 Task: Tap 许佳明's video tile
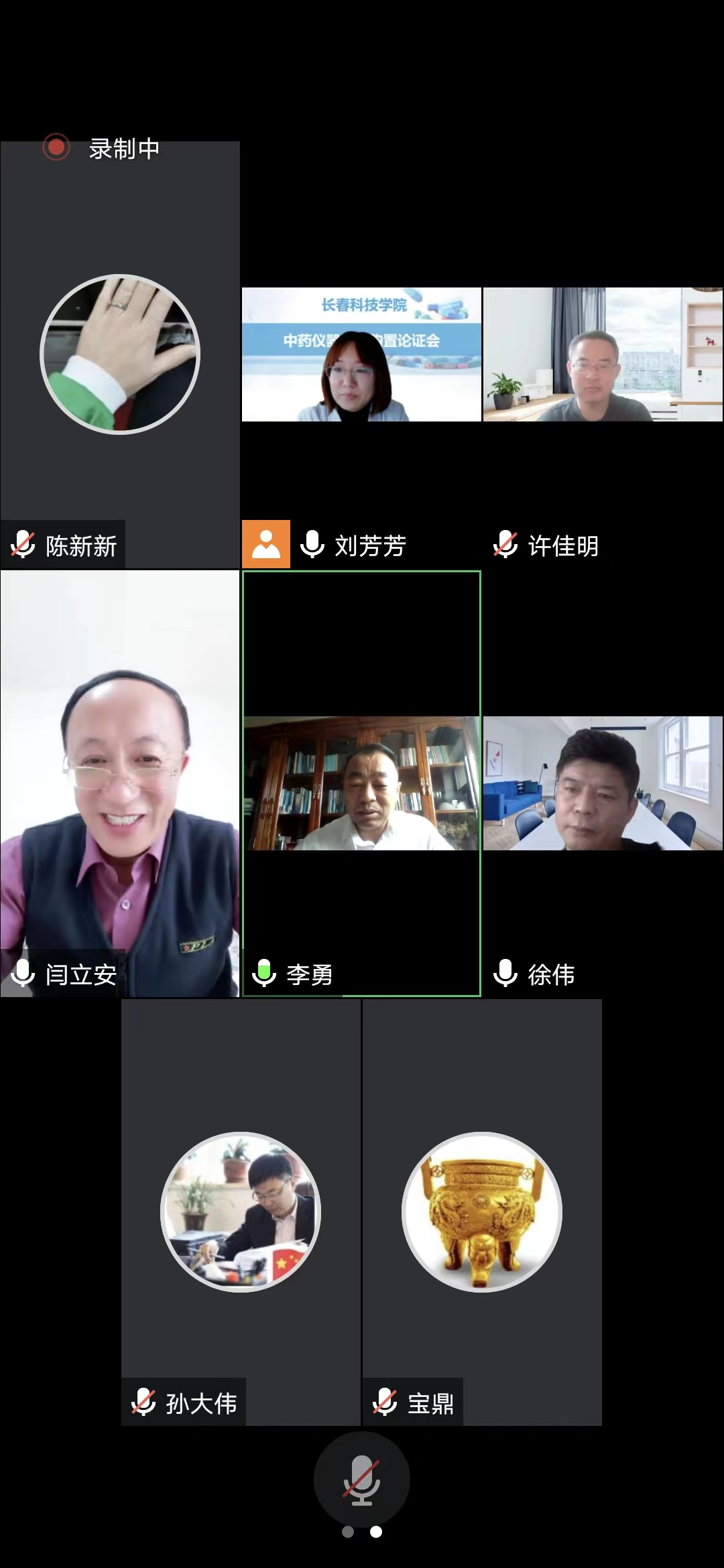pos(603,354)
